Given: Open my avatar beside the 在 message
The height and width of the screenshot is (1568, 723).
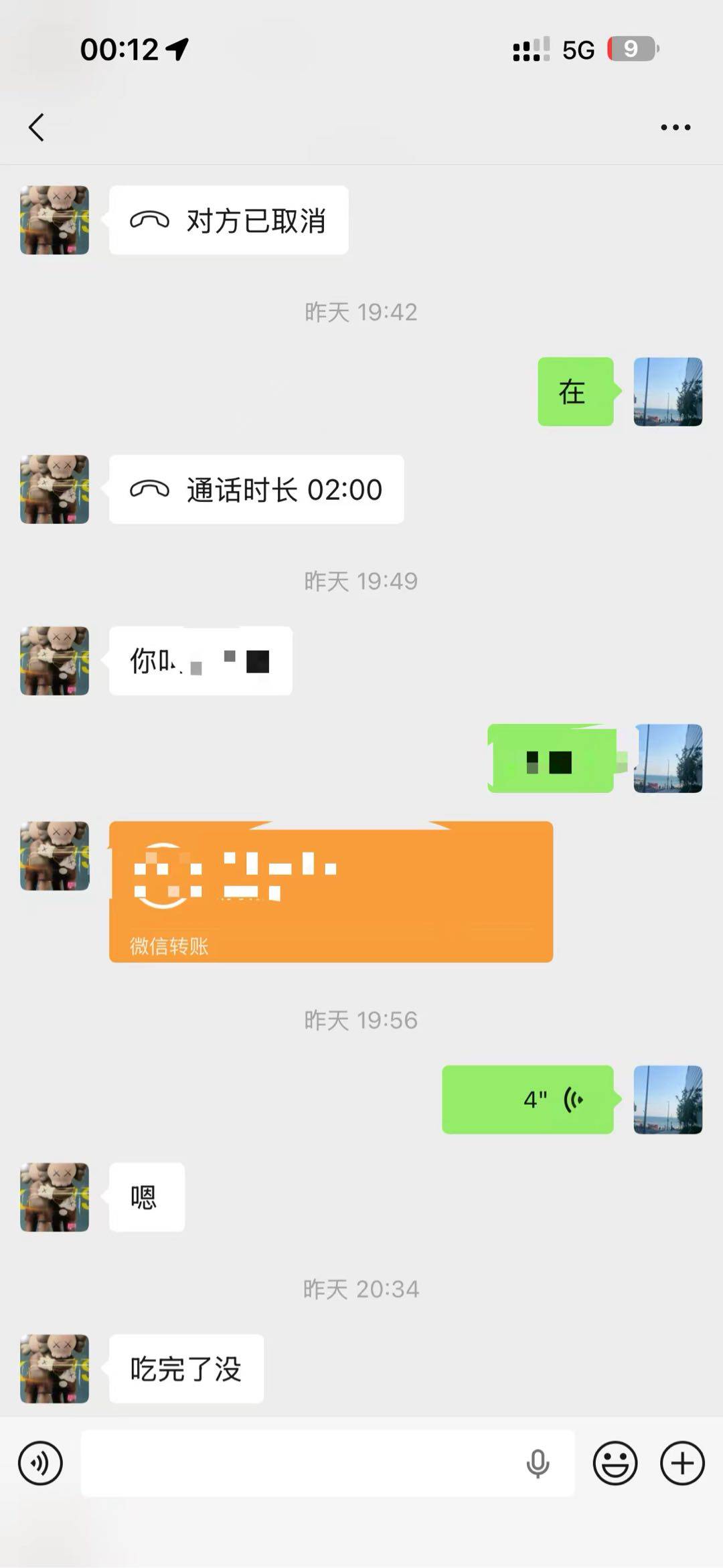Looking at the screenshot, I should [x=667, y=391].
